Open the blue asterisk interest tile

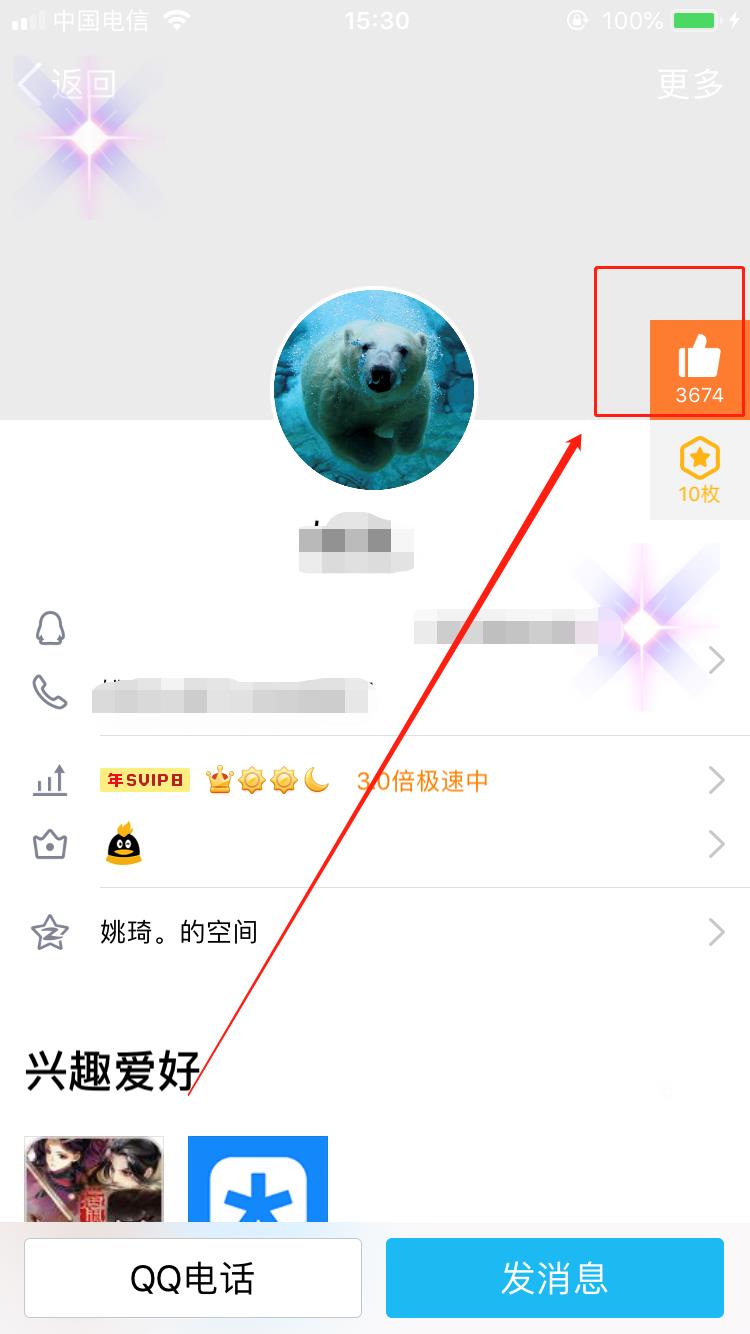[x=258, y=1180]
